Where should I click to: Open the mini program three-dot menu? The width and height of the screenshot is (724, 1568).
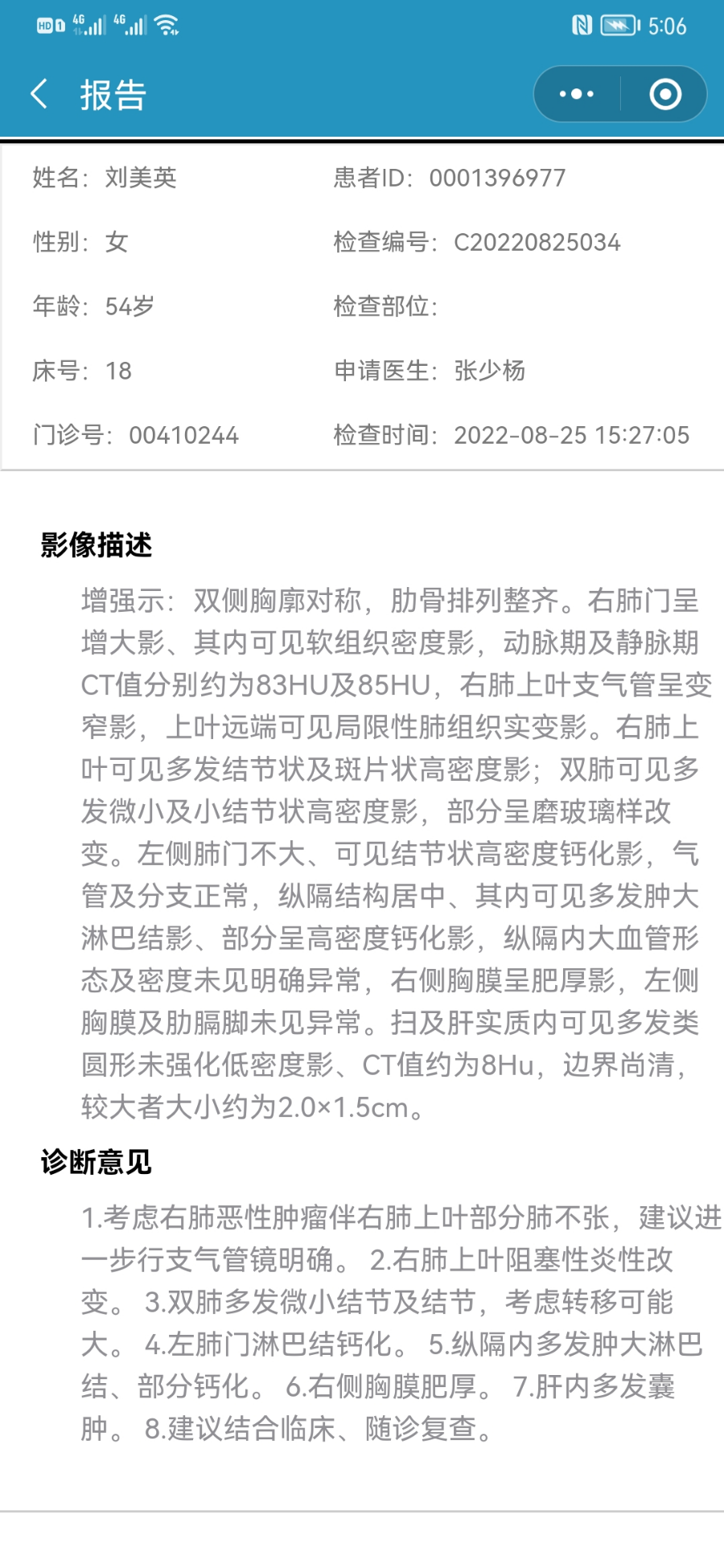pyautogui.click(x=577, y=94)
